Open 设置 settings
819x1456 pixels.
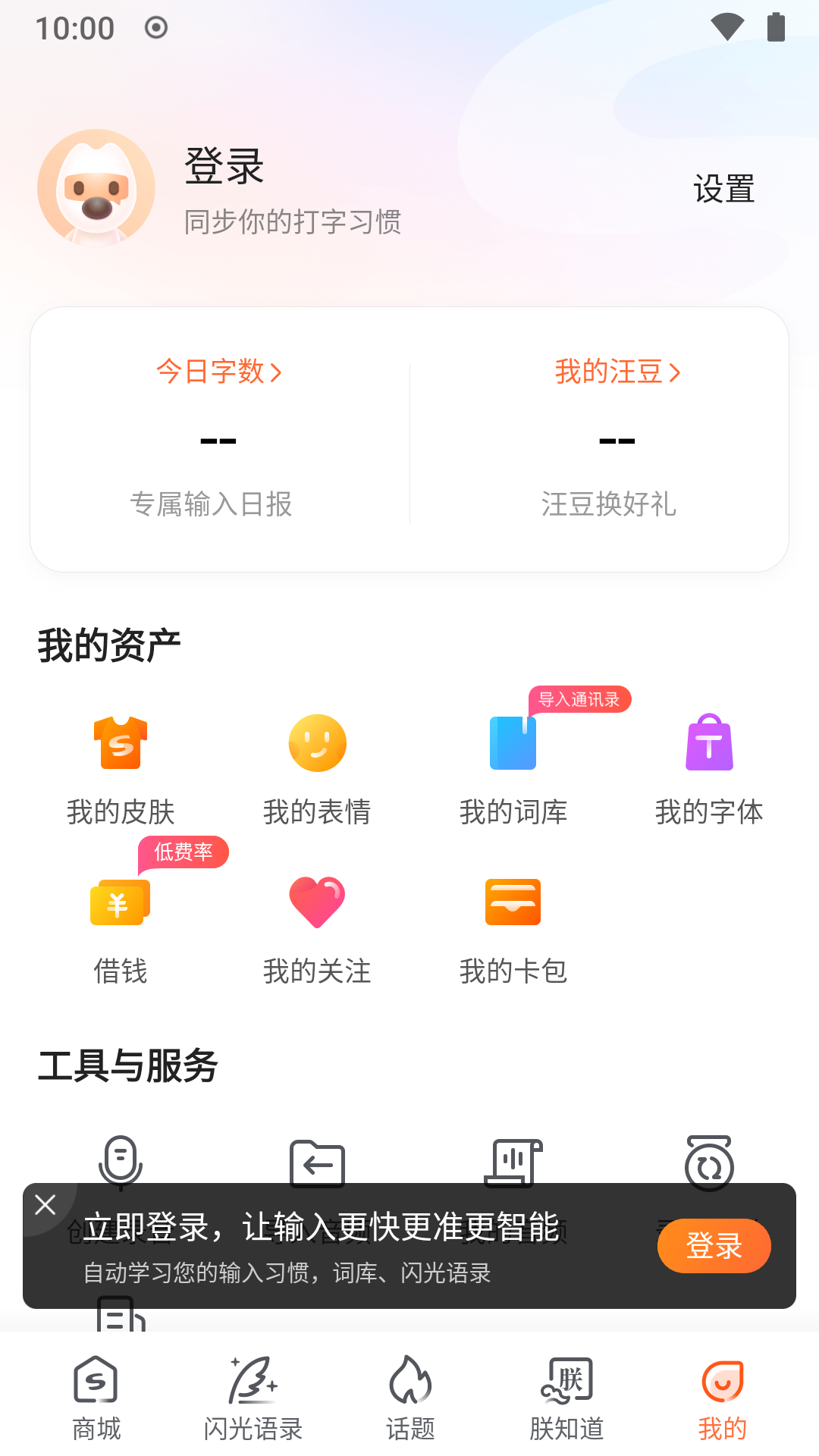723,189
